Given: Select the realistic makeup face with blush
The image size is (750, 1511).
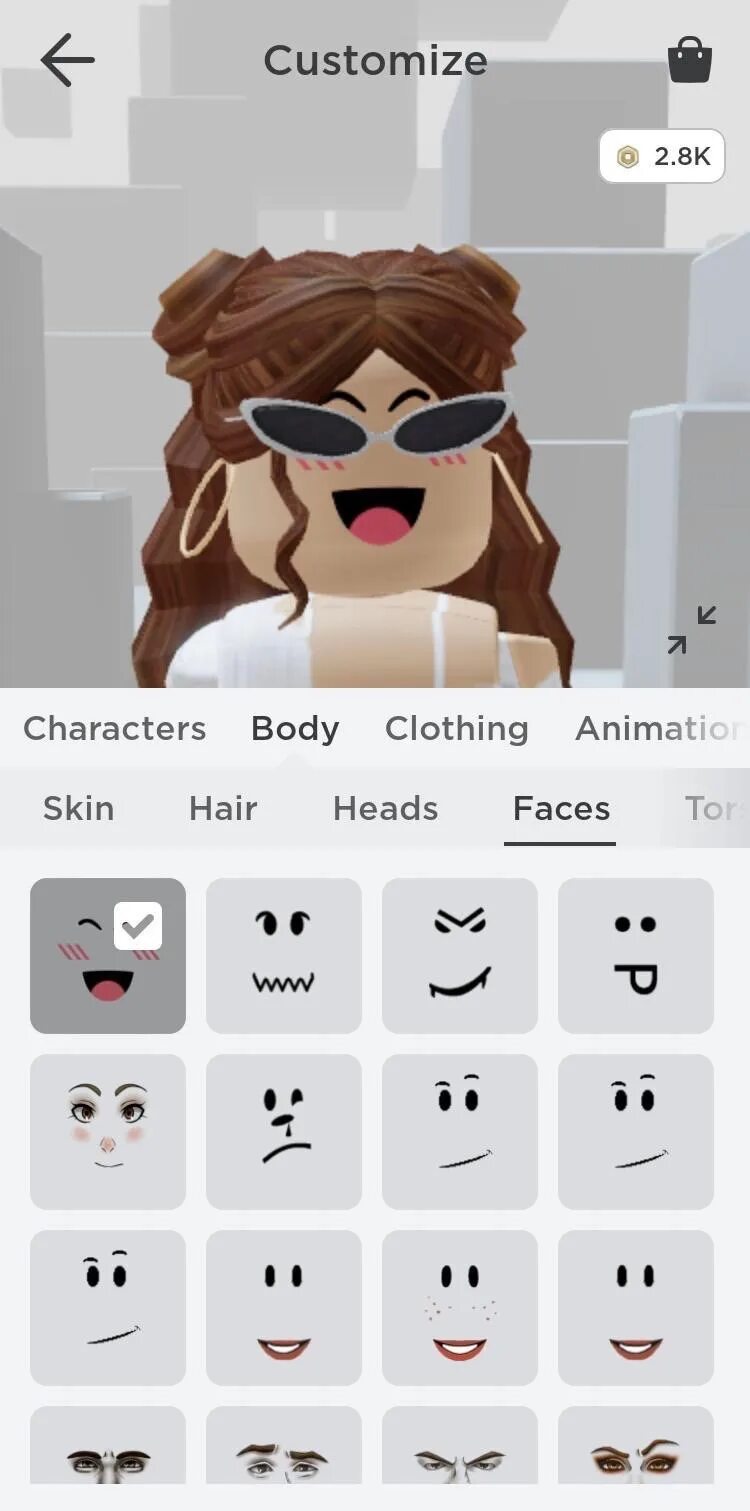Looking at the screenshot, I should pyautogui.click(x=108, y=1132).
